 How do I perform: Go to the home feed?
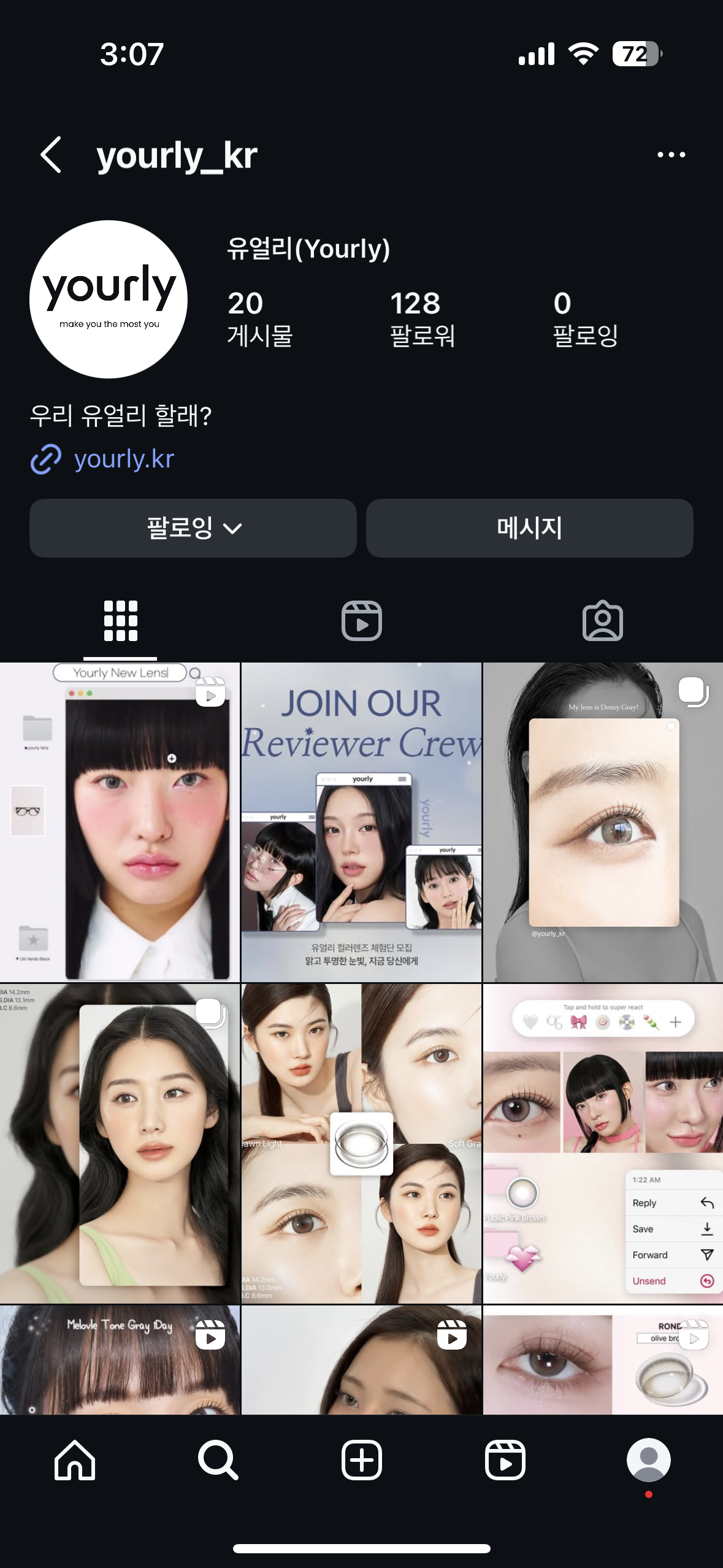[75, 1460]
